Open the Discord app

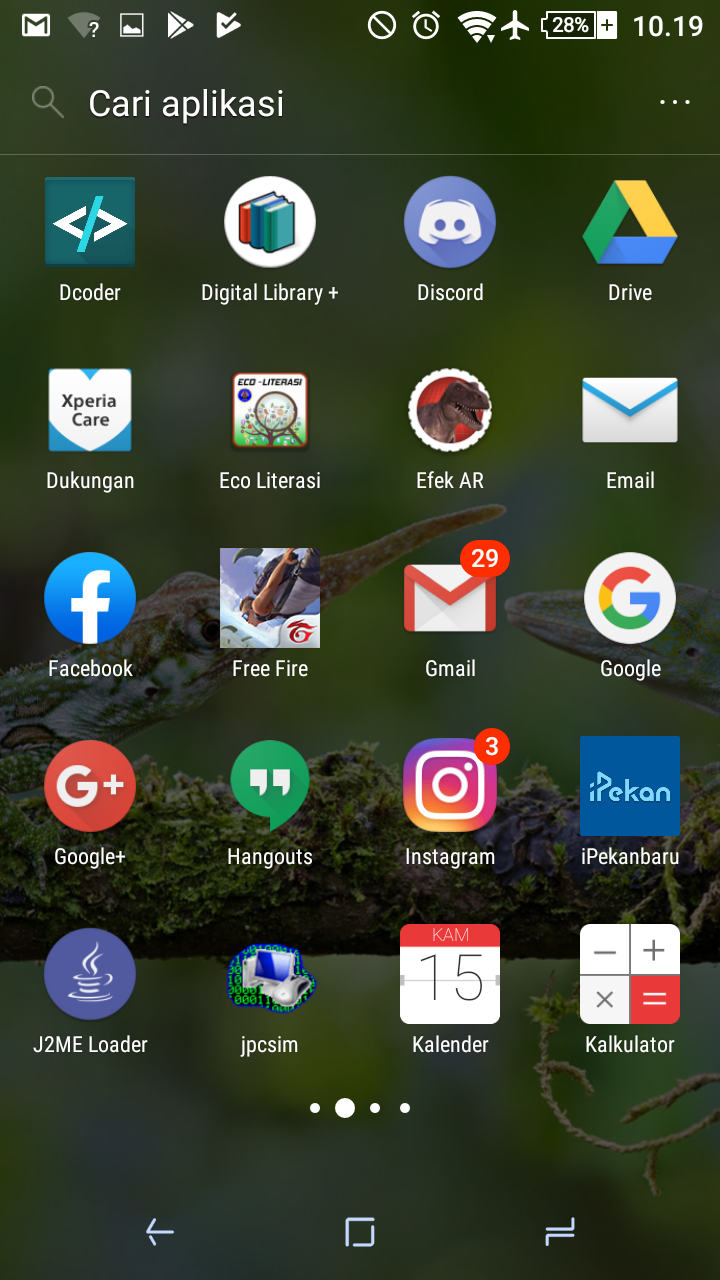(x=450, y=222)
